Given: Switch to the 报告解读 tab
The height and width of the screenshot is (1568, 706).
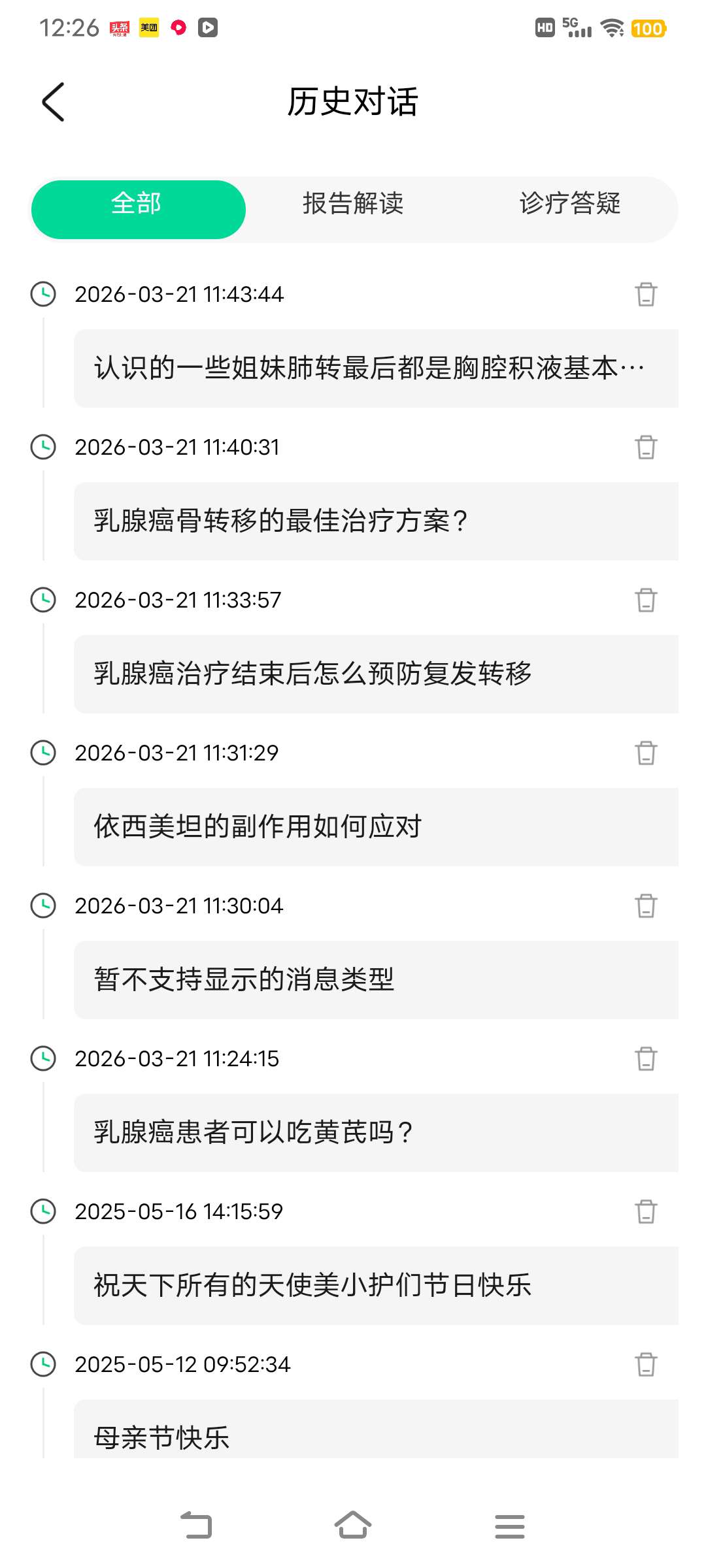Looking at the screenshot, I should 354,204.
